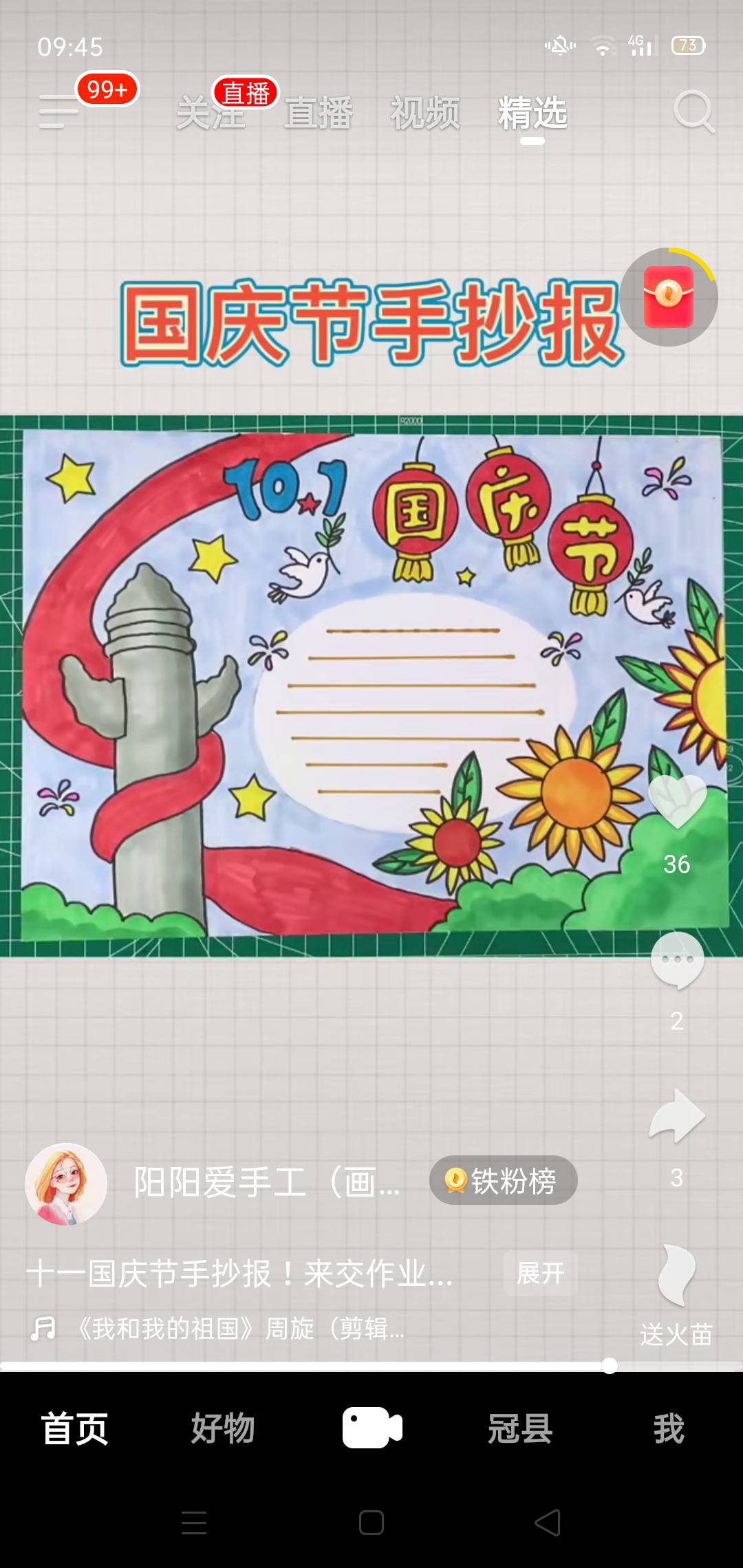Open the side drawer menu

pyautogui.click(x=58, y=112)
